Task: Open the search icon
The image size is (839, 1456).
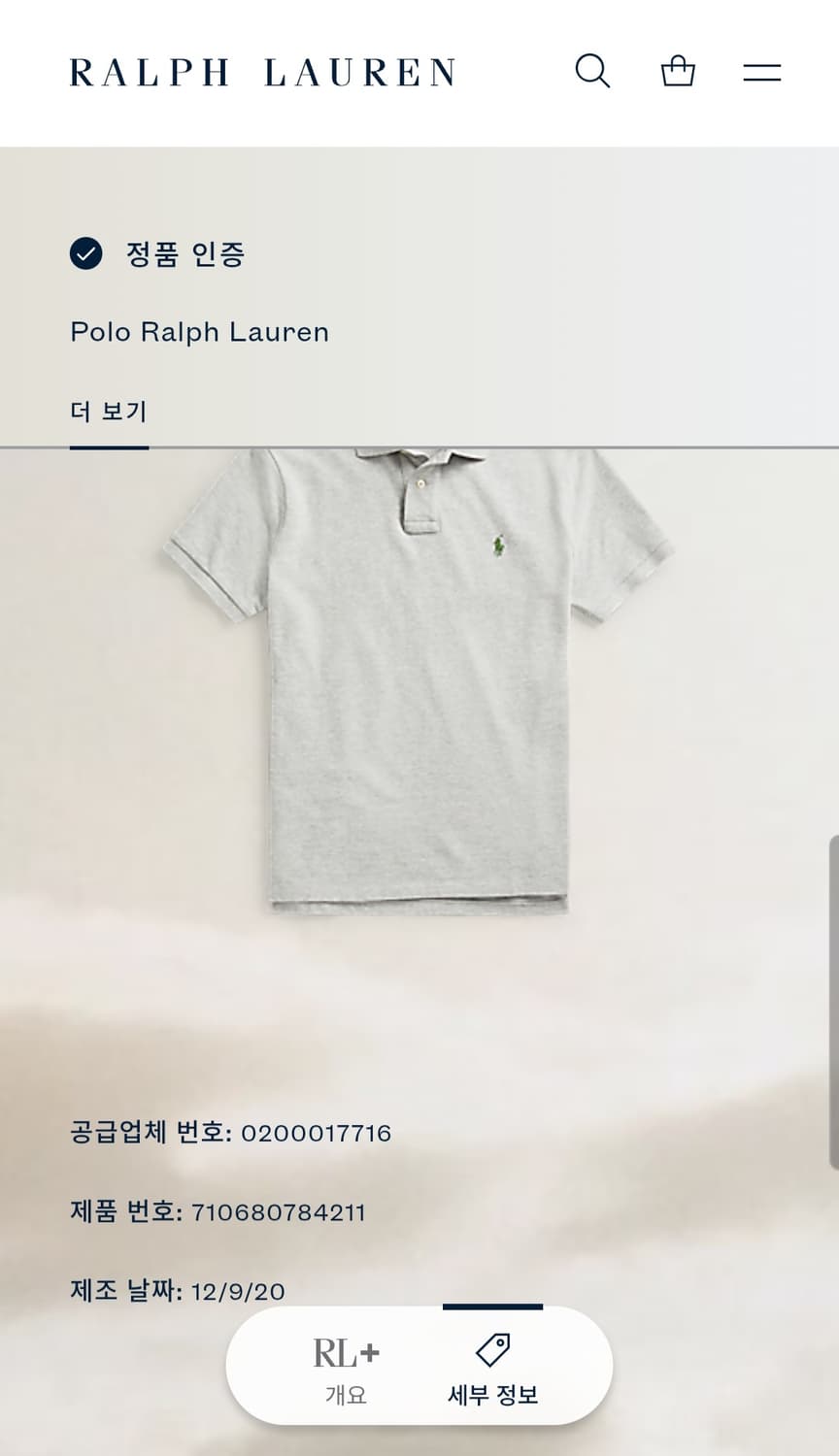Action: pyautogui.click(x=592, y=70)
